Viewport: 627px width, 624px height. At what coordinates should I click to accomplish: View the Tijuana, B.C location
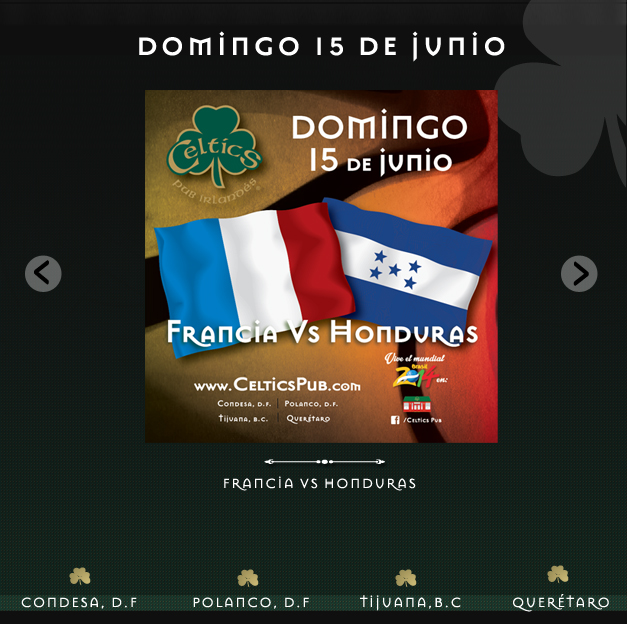pyautogui.click(x=410, y=602)
